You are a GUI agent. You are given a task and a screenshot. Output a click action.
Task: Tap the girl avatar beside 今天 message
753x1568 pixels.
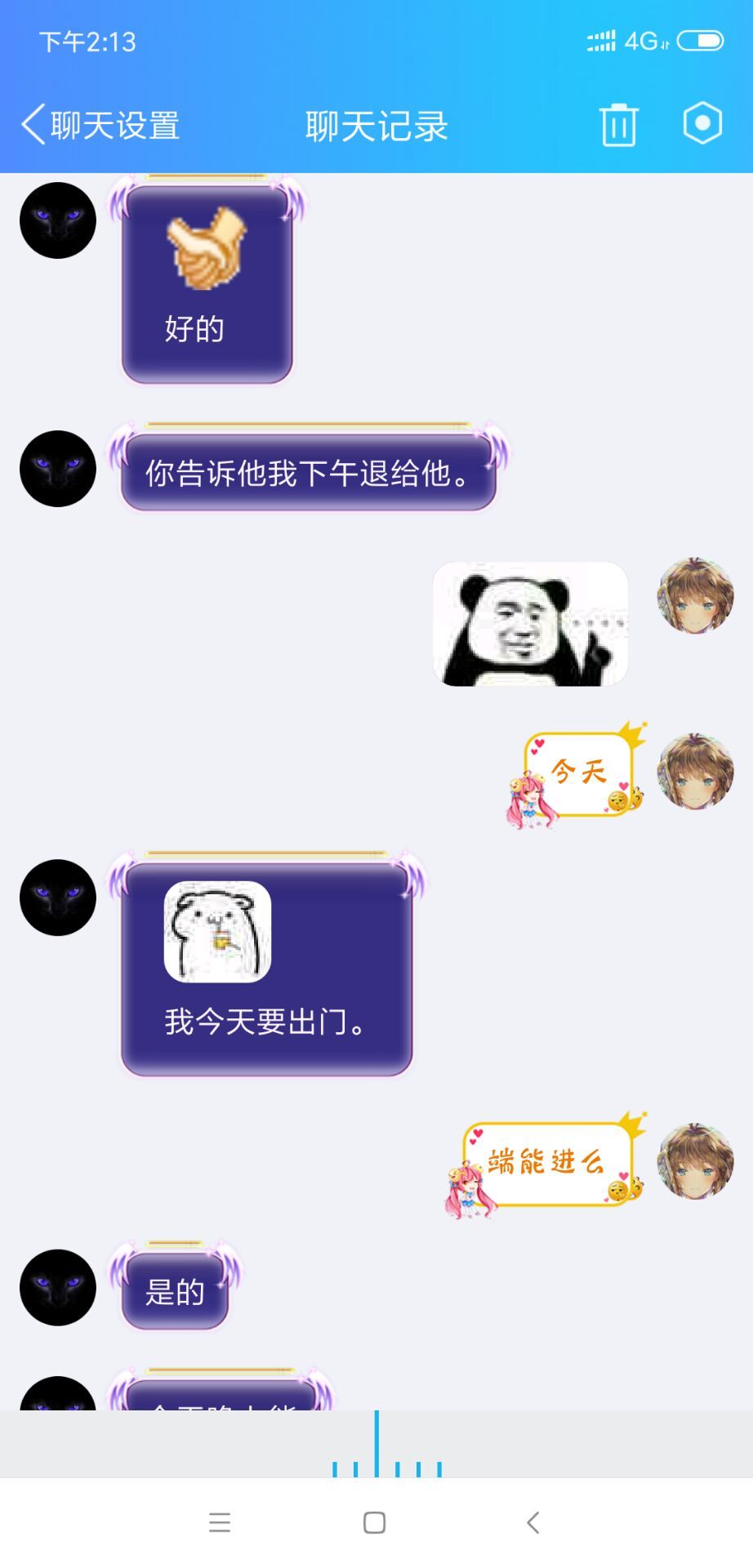tap(695, 771)
